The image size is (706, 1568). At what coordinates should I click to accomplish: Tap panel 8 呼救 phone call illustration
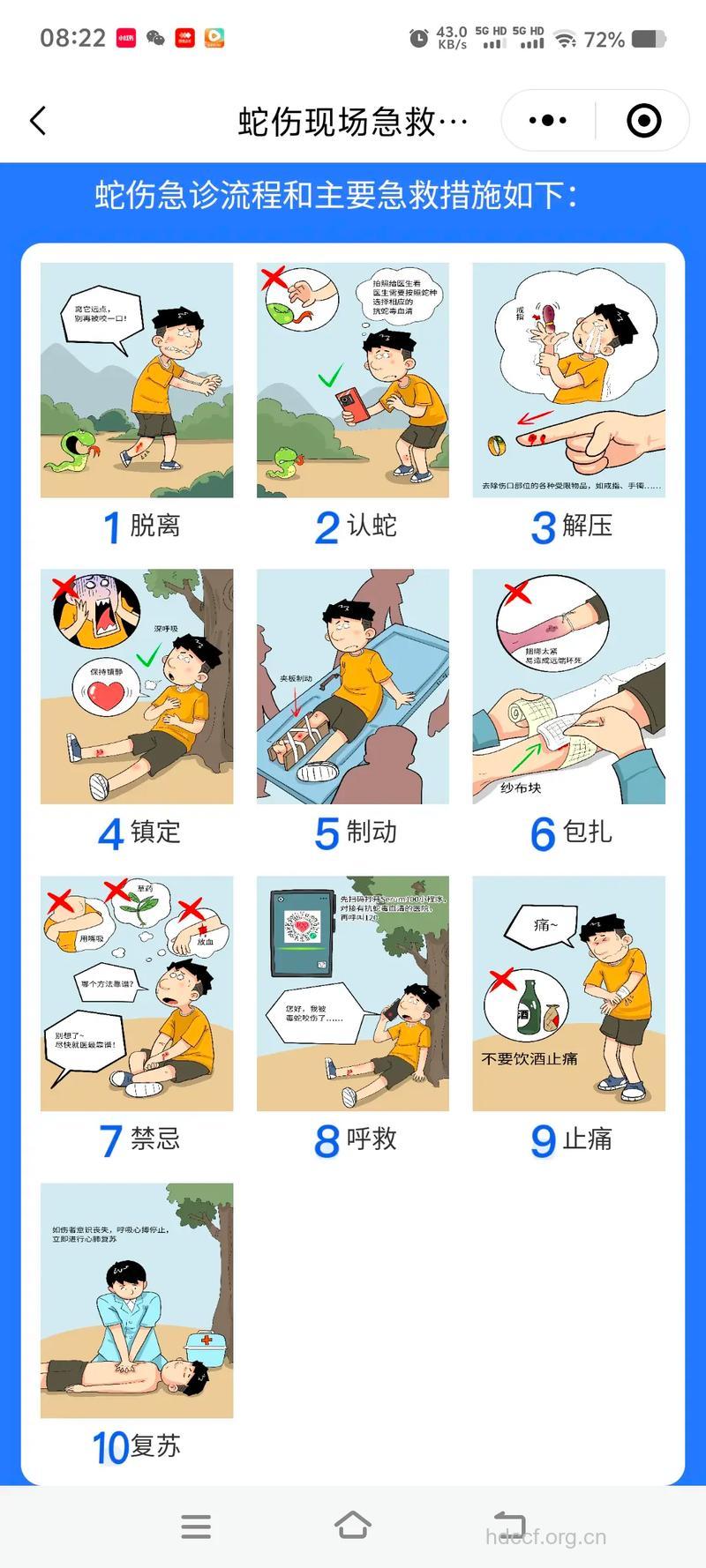353,993
